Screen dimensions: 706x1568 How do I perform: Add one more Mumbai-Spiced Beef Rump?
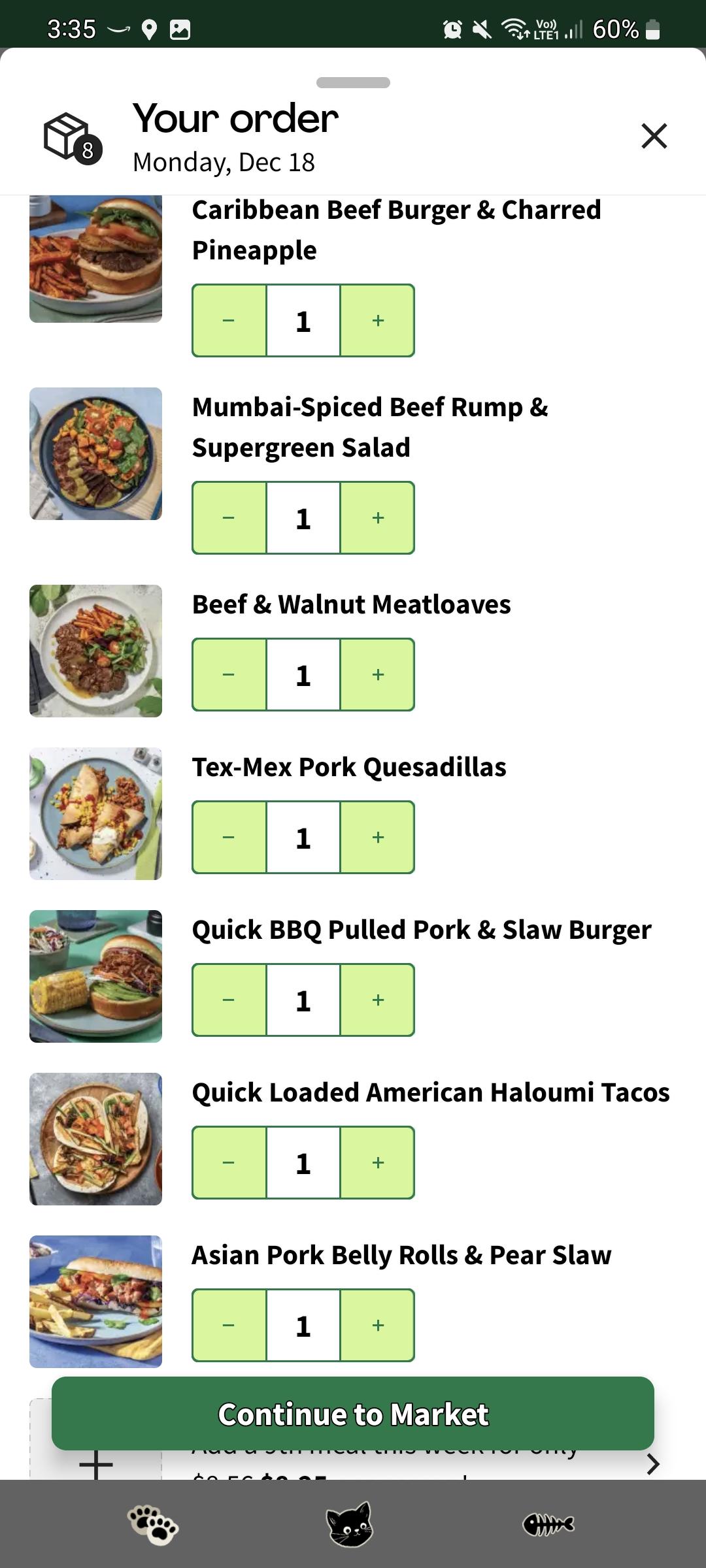(378, 518)
